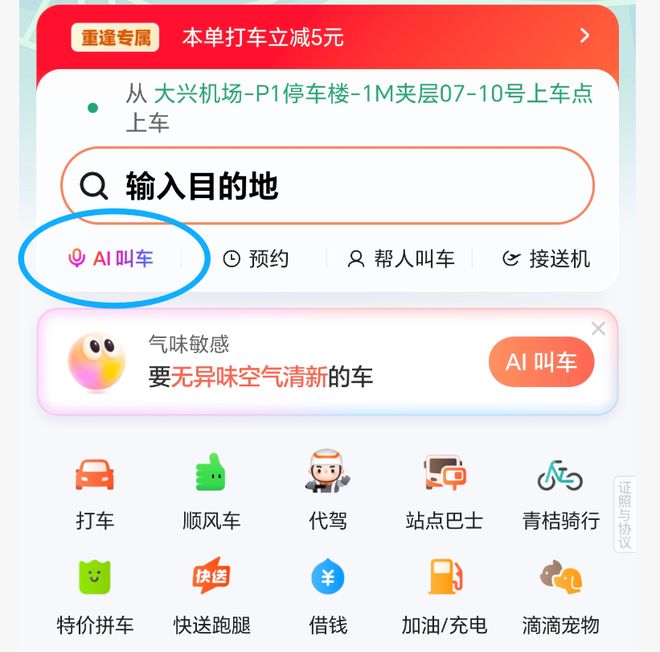Launch the 代驾 designated driver service

pyautogui.click(x=327, y=492)
